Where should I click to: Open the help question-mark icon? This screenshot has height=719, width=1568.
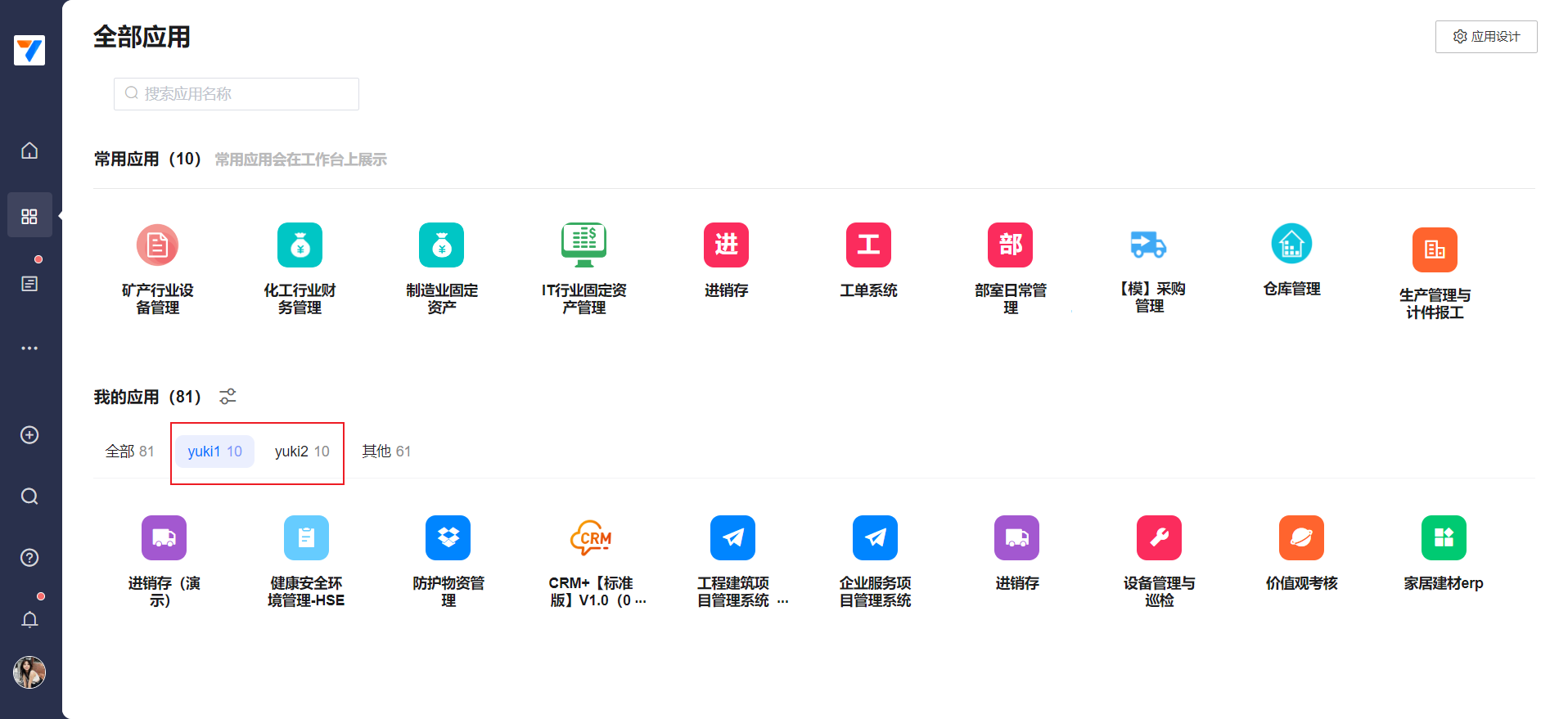(x=29, y=558)
